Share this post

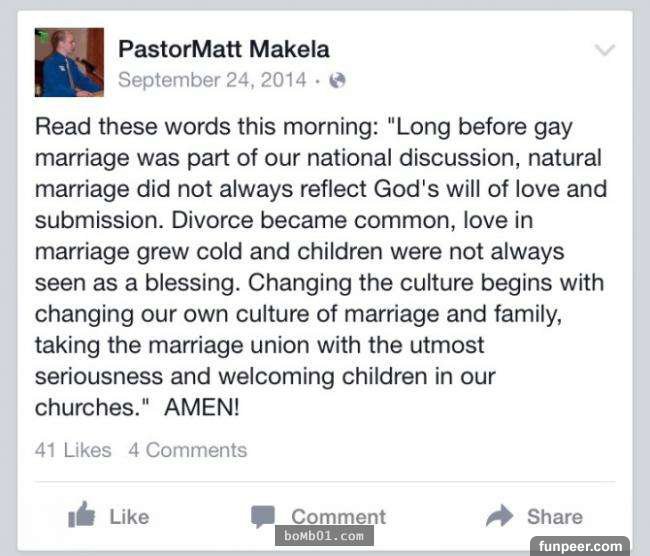(534, 516)
